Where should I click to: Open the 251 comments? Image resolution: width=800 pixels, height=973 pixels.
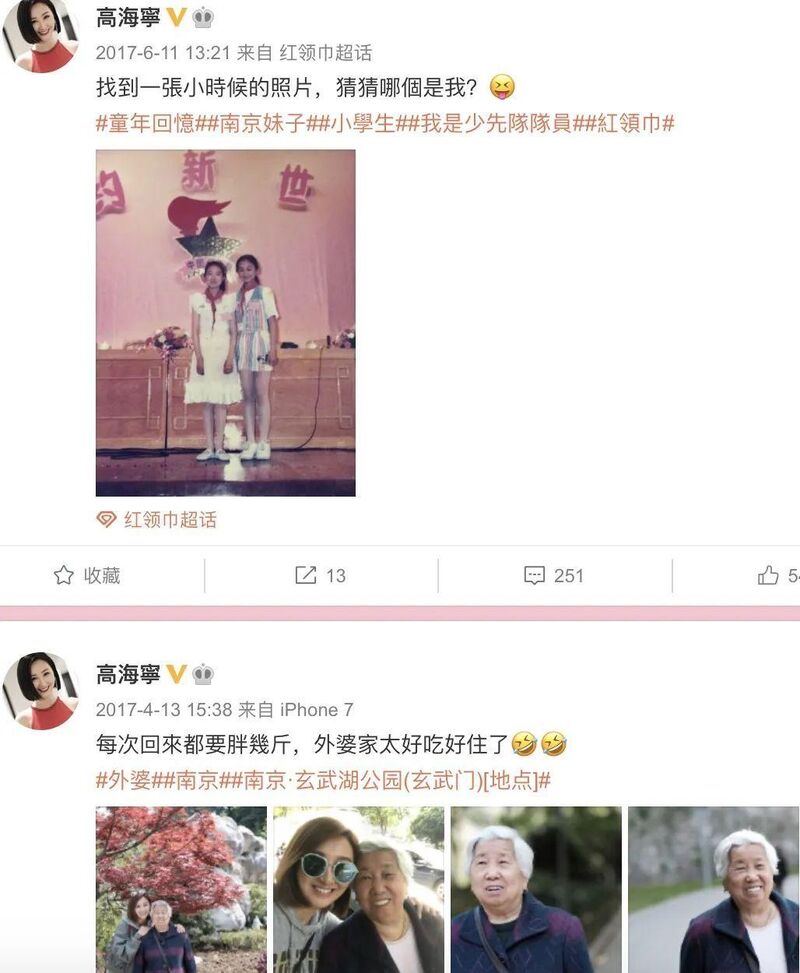(554, 576)
